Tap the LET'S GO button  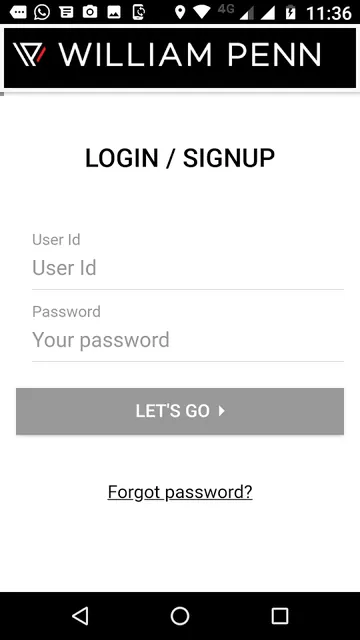pyautogui.click(x=180, y=411)
